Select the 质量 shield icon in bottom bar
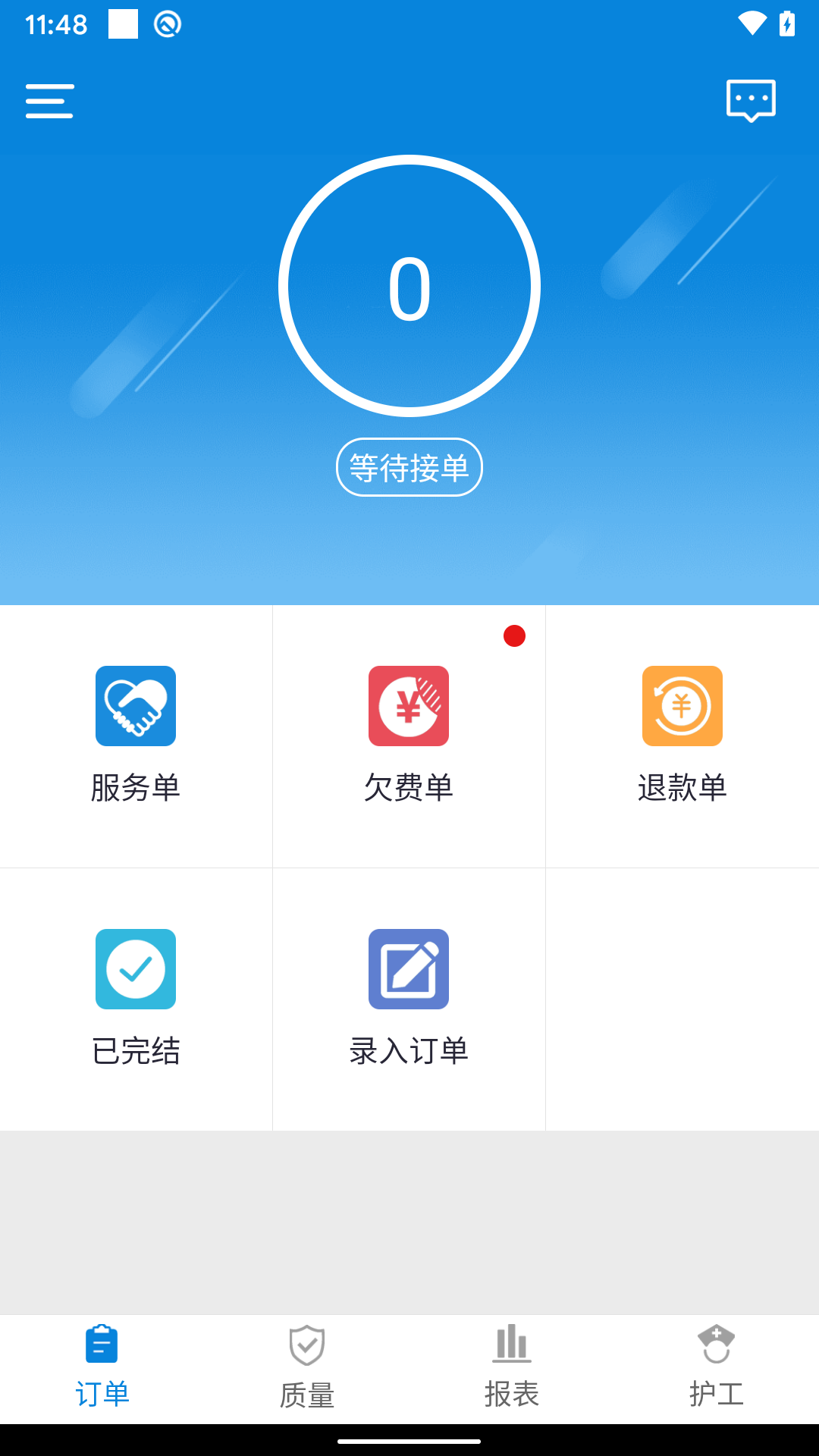Screen dimensions: 819x1456 tap(306, 1345)
